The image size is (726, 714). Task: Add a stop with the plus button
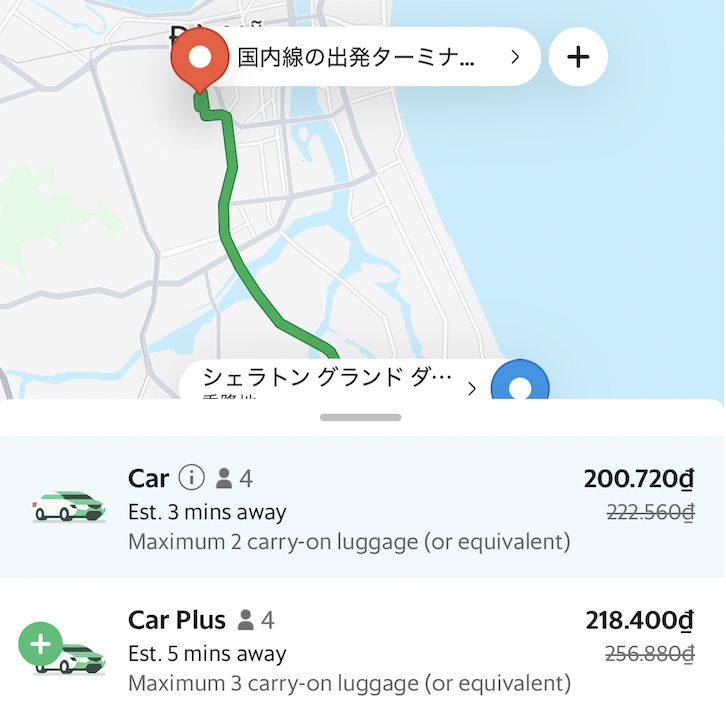tap(578, 57)
